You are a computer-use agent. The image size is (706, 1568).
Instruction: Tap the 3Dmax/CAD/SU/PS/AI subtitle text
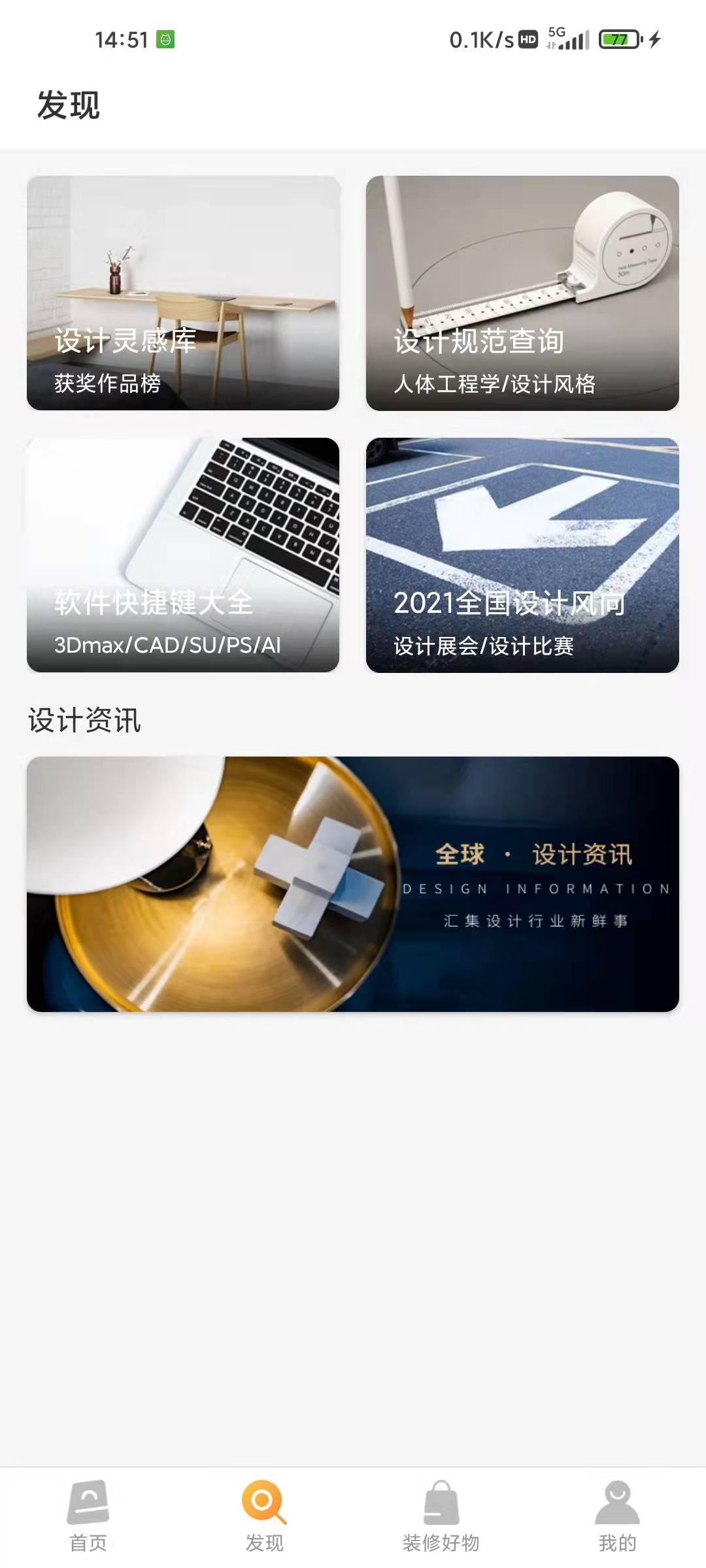click(x=167, y=645)
